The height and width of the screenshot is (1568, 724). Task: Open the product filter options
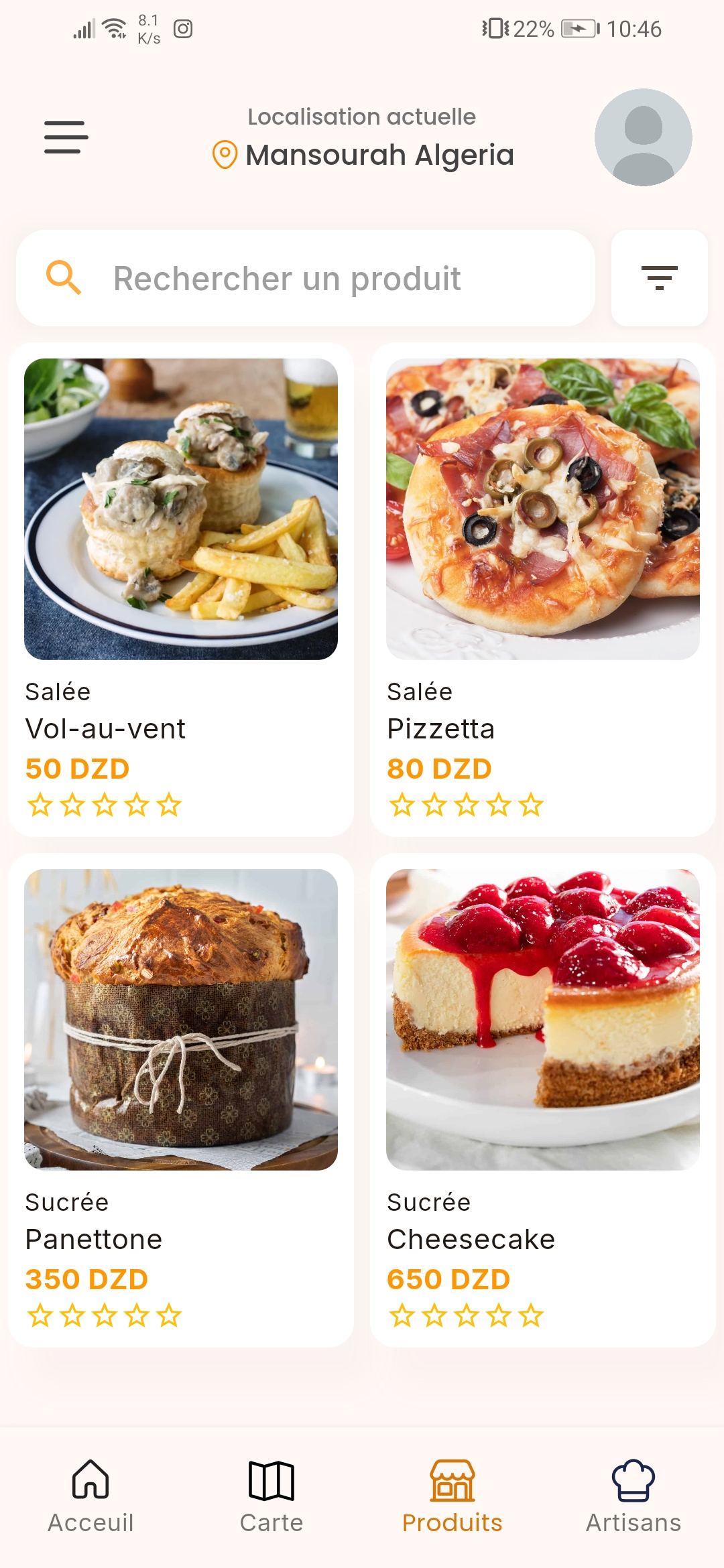coord(659,278)
